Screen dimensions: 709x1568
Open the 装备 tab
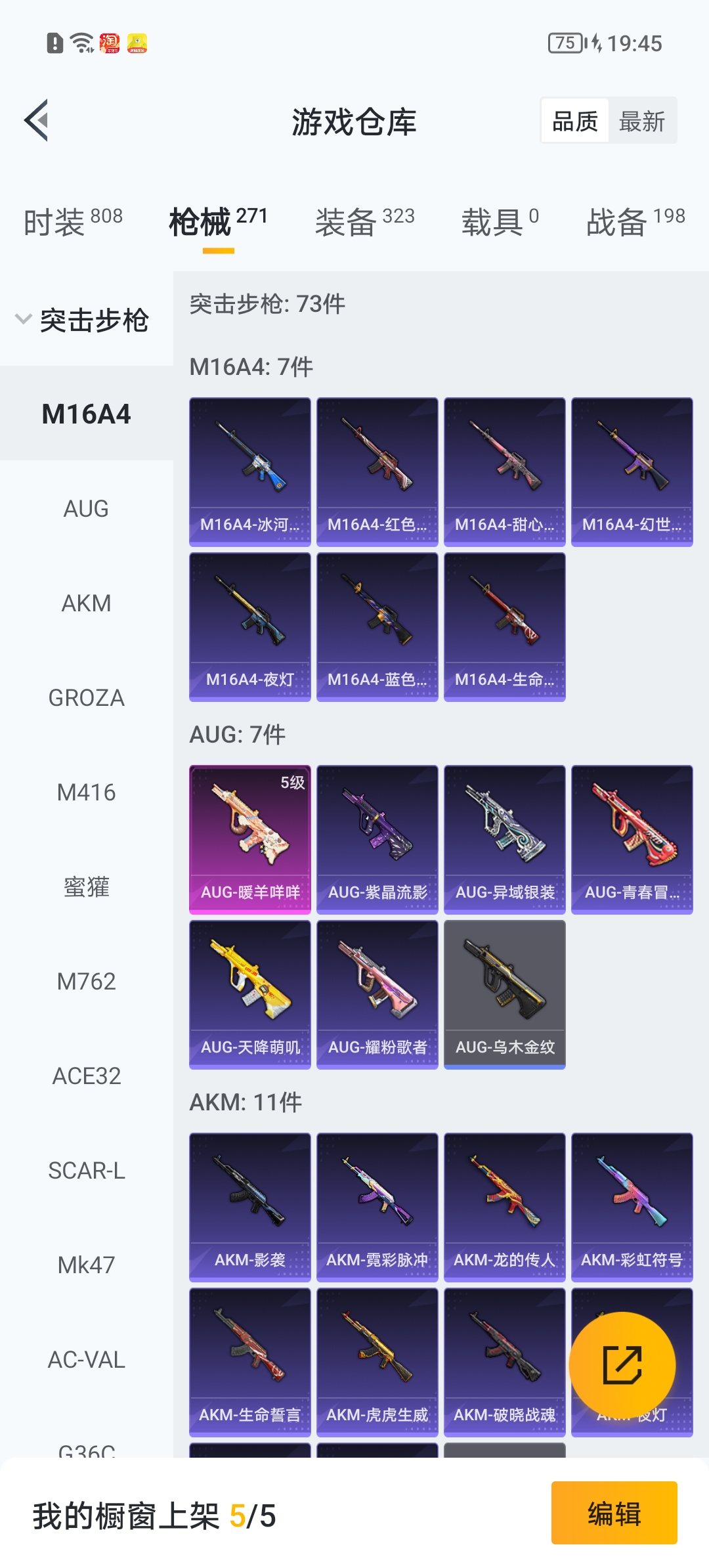click(x=364, y=222)
